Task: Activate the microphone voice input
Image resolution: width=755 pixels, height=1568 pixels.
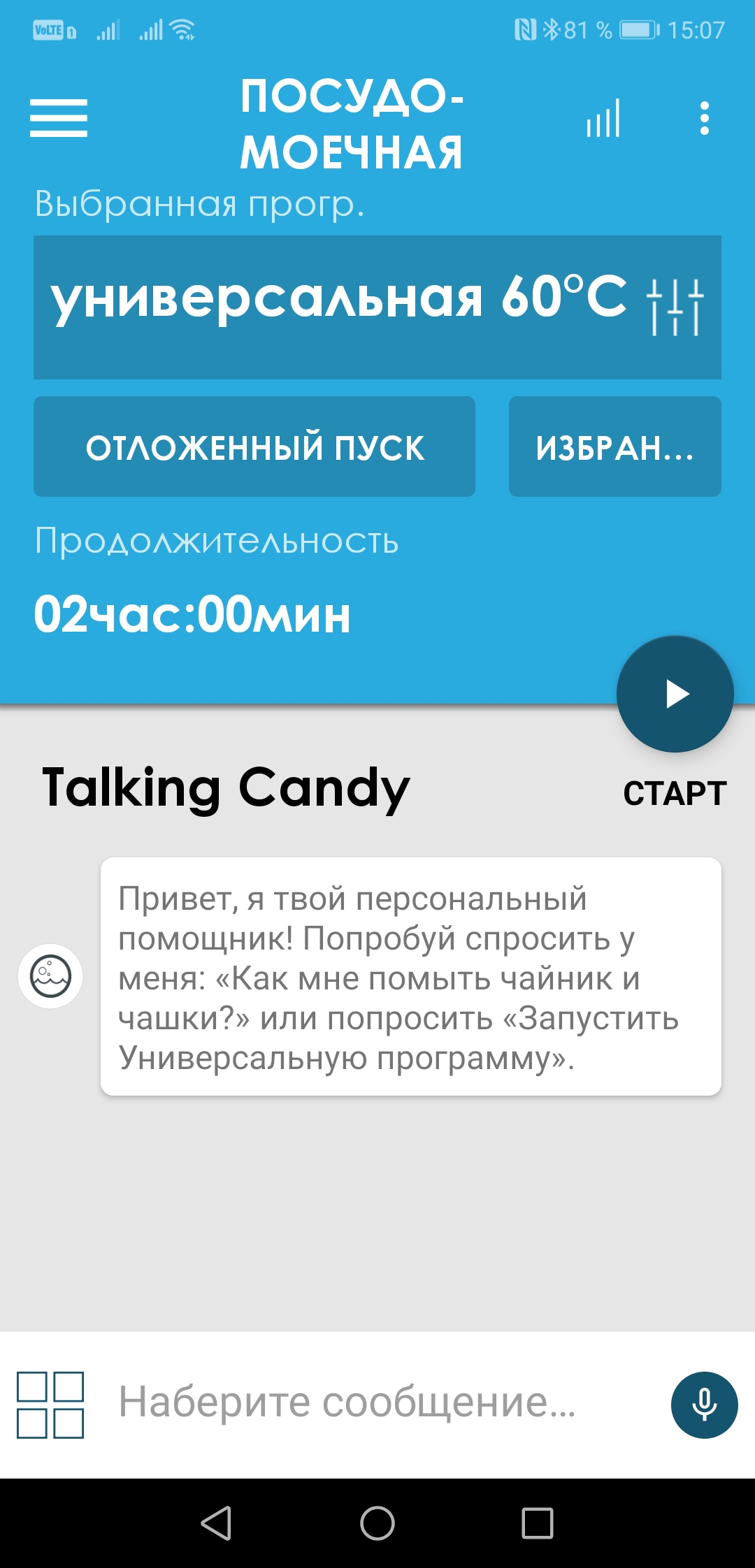Action: pyautogui.click(x=704, y=1404)
